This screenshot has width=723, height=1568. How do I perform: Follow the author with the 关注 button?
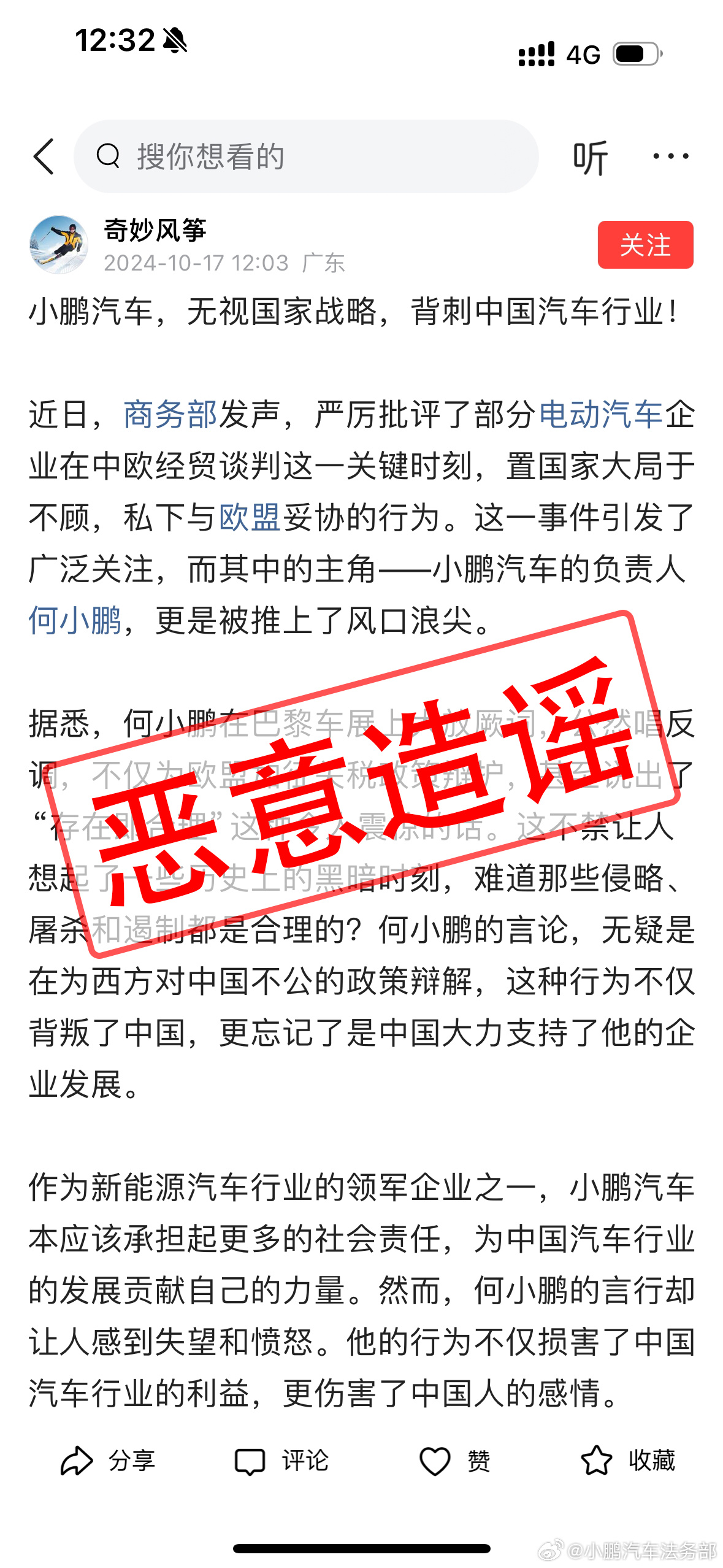[645, 245]
